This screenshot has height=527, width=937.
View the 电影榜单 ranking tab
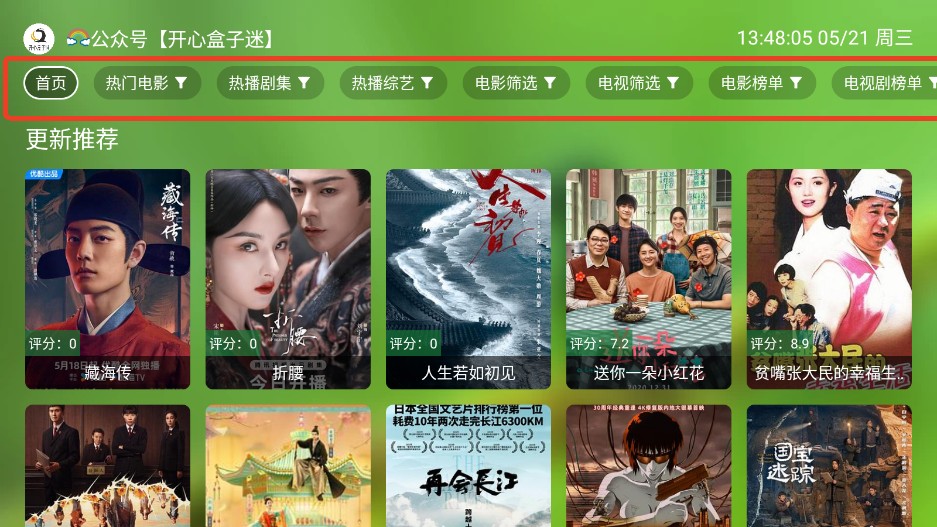click(761, 83)
